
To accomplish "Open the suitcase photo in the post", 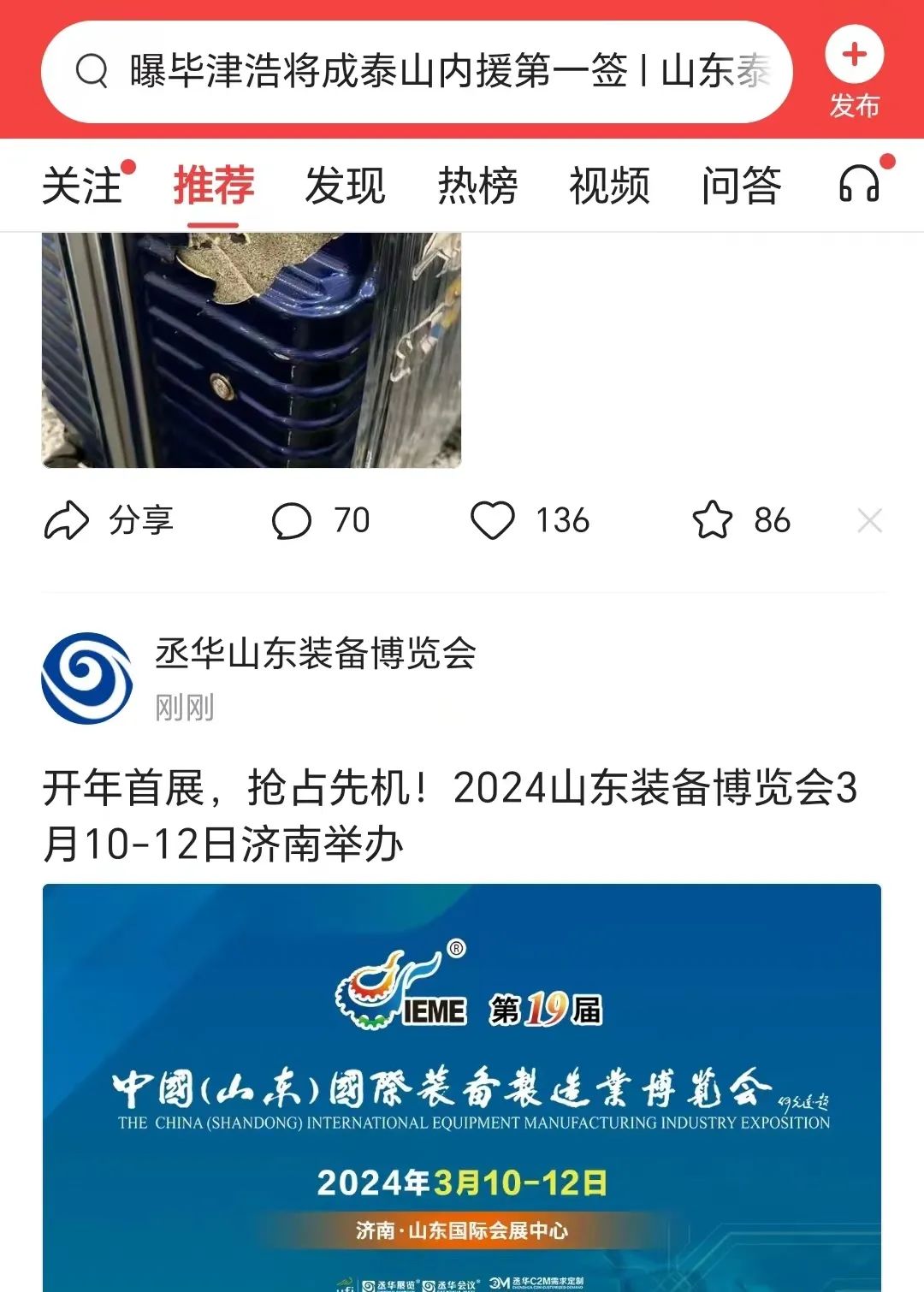I will [252, 349].
